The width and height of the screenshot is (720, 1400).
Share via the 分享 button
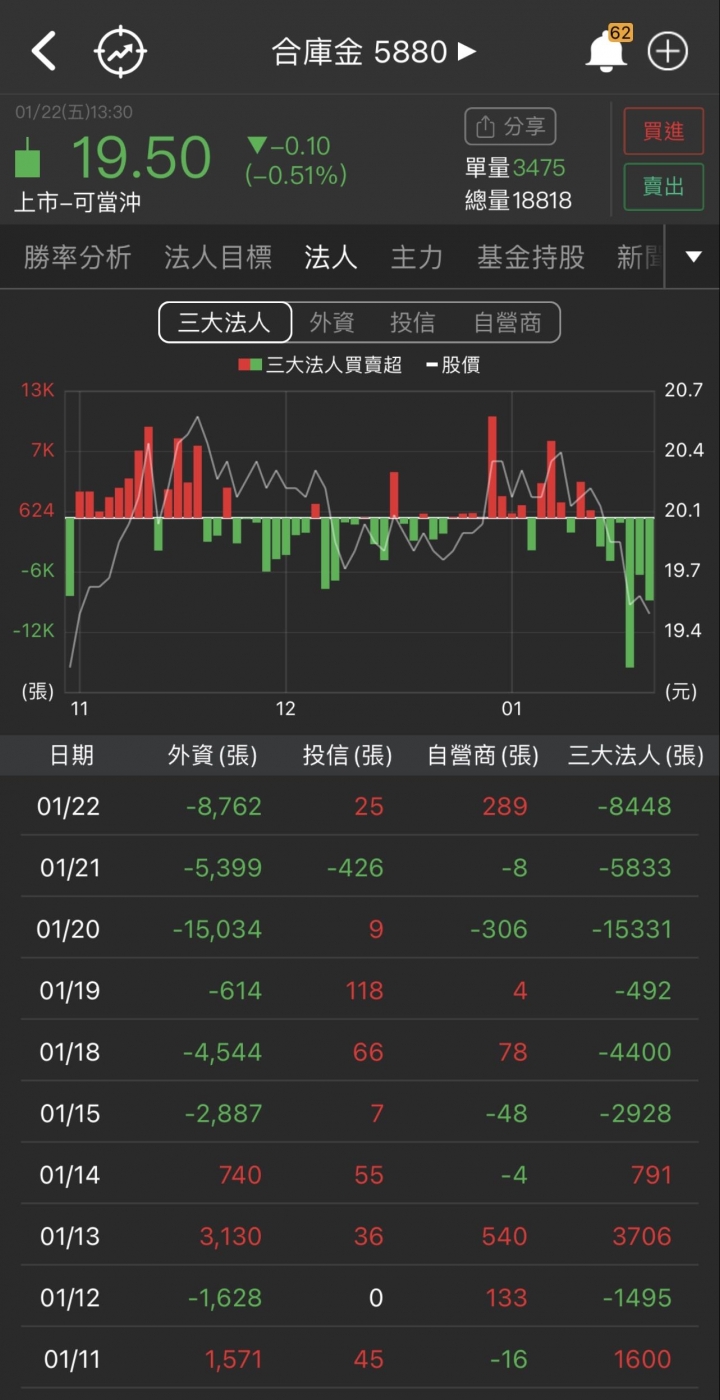(x=510, y=127)
